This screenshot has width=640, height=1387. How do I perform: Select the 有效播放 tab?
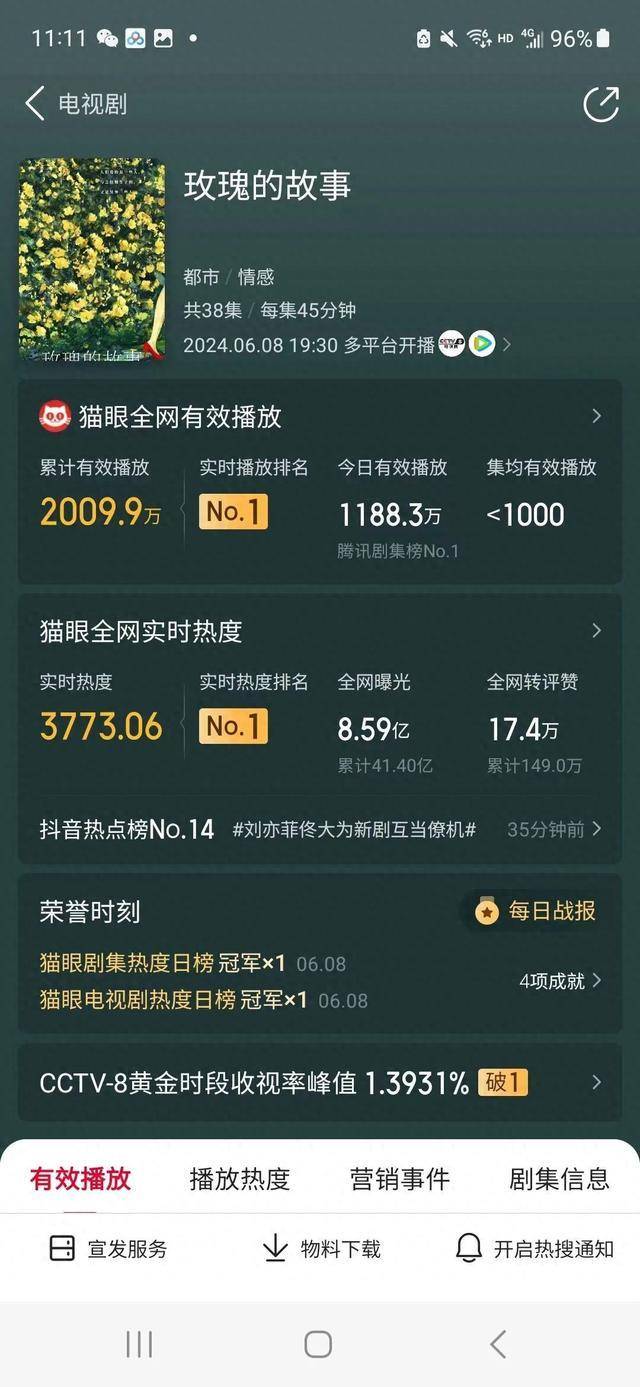point(80,1179)
